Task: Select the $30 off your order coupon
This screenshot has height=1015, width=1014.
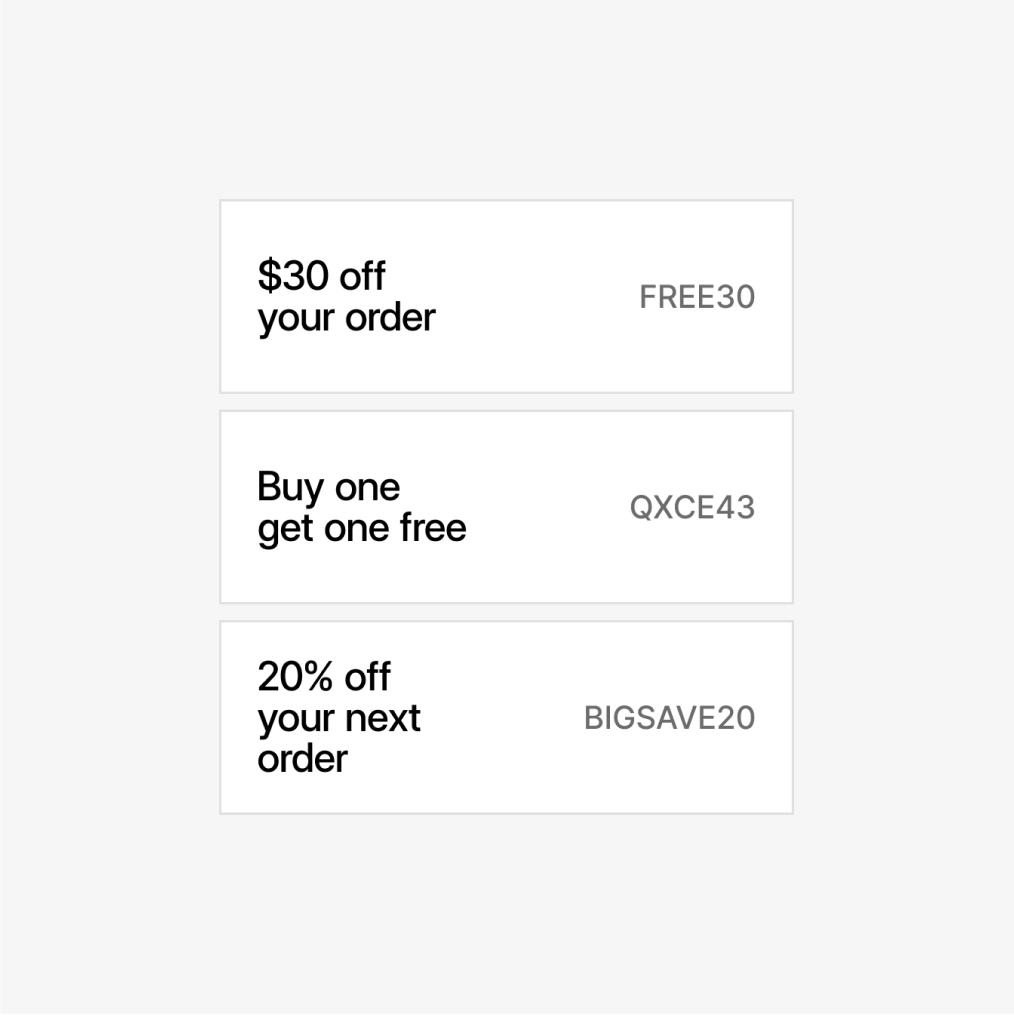Action: click(x=506, y=297)
